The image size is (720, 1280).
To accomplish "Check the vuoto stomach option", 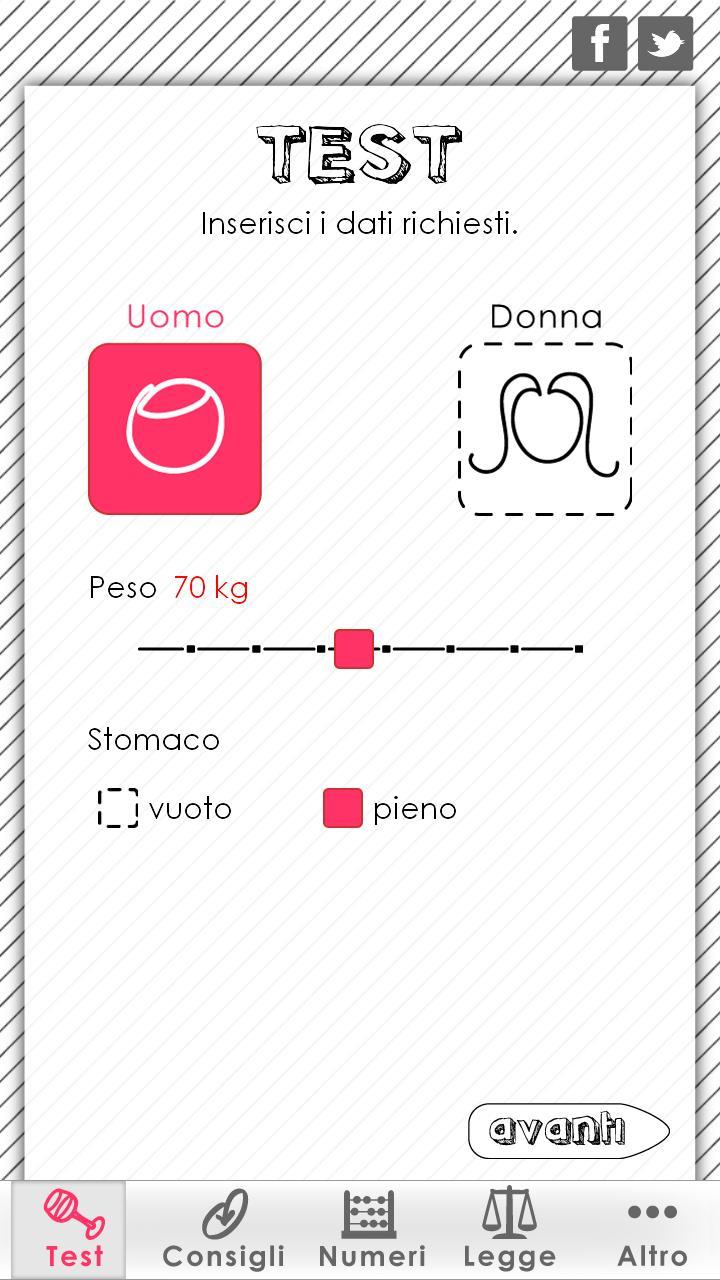I will [x=118, y=808].
